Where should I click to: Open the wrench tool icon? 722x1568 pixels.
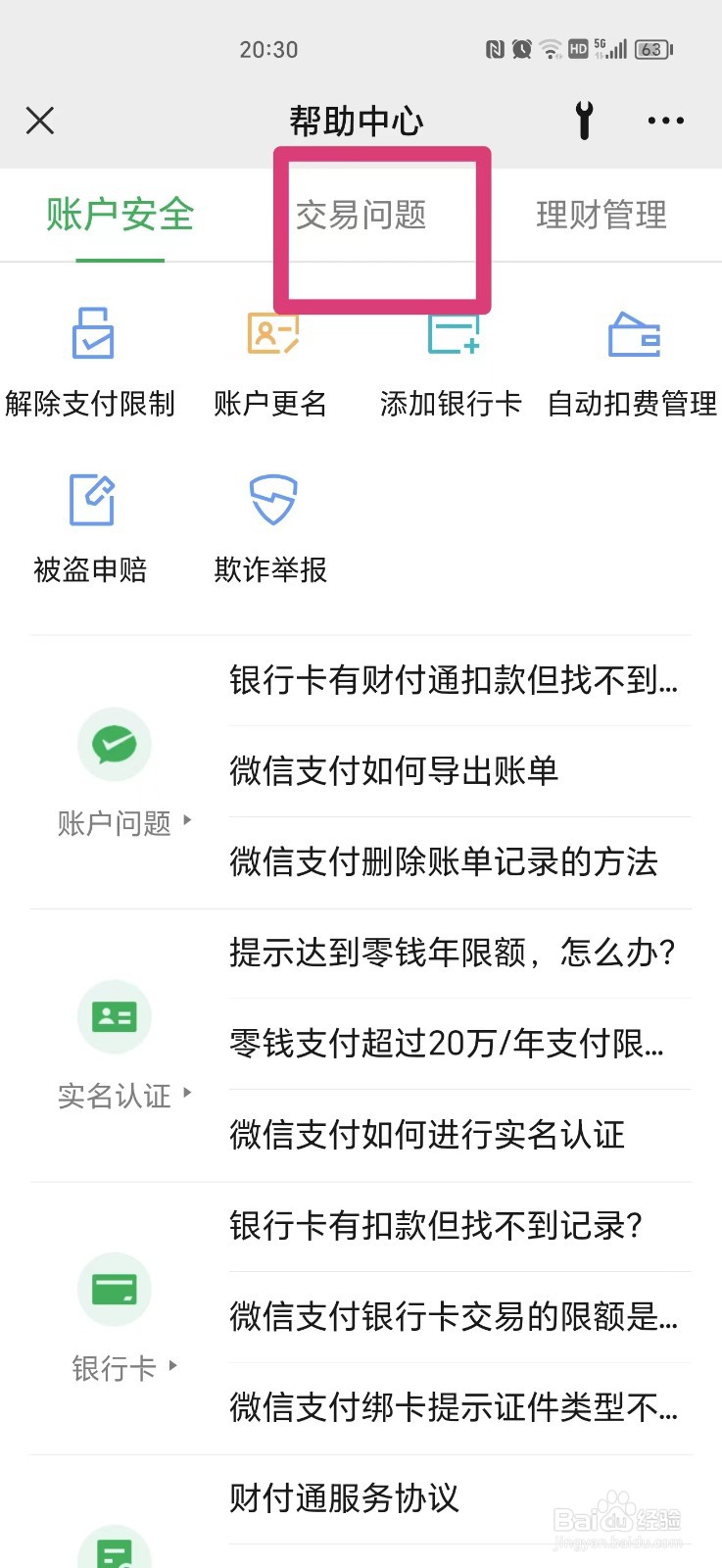pyautogui.click(x=584, y=121)
